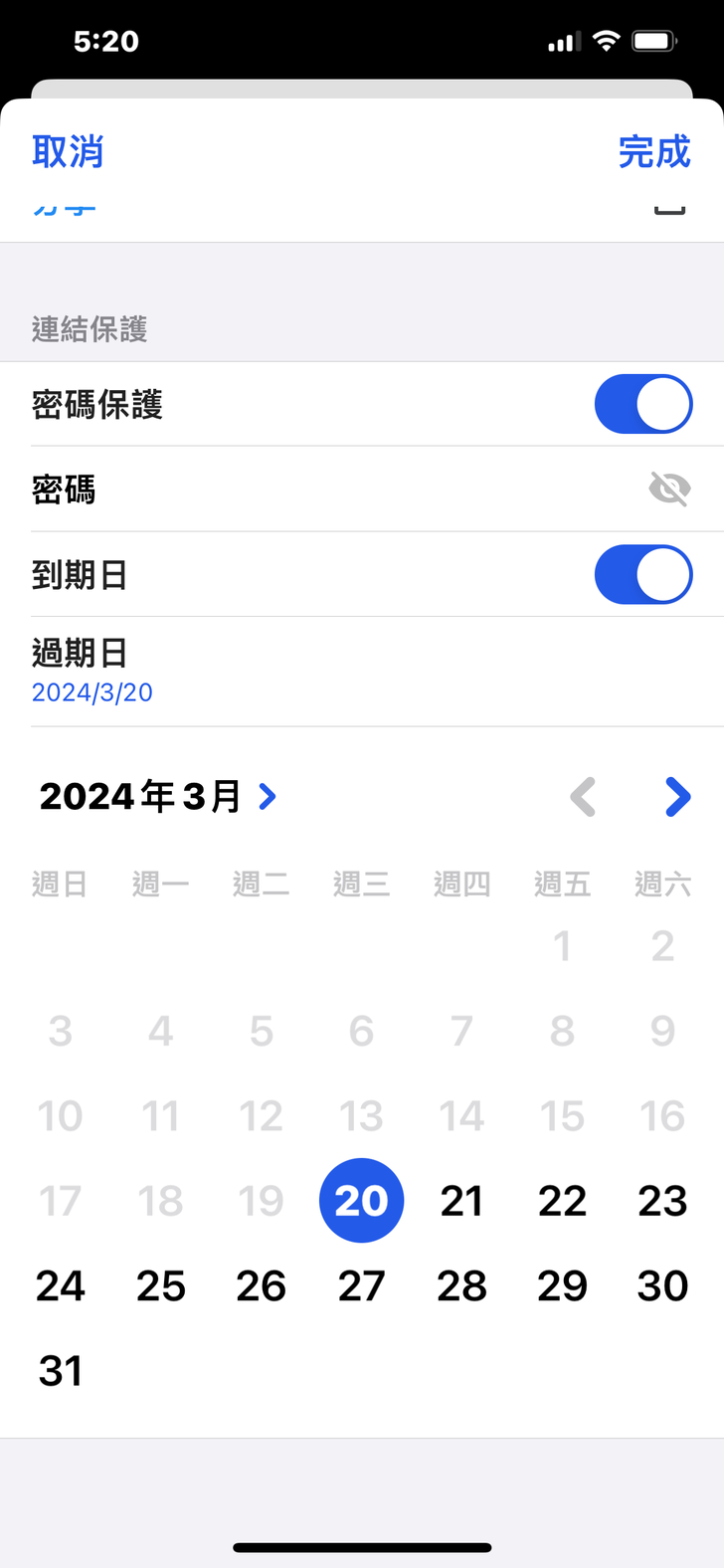Screen dimensions: 724x1568
Task: Select March 21 as expiry
Action: coord(461,1201)
